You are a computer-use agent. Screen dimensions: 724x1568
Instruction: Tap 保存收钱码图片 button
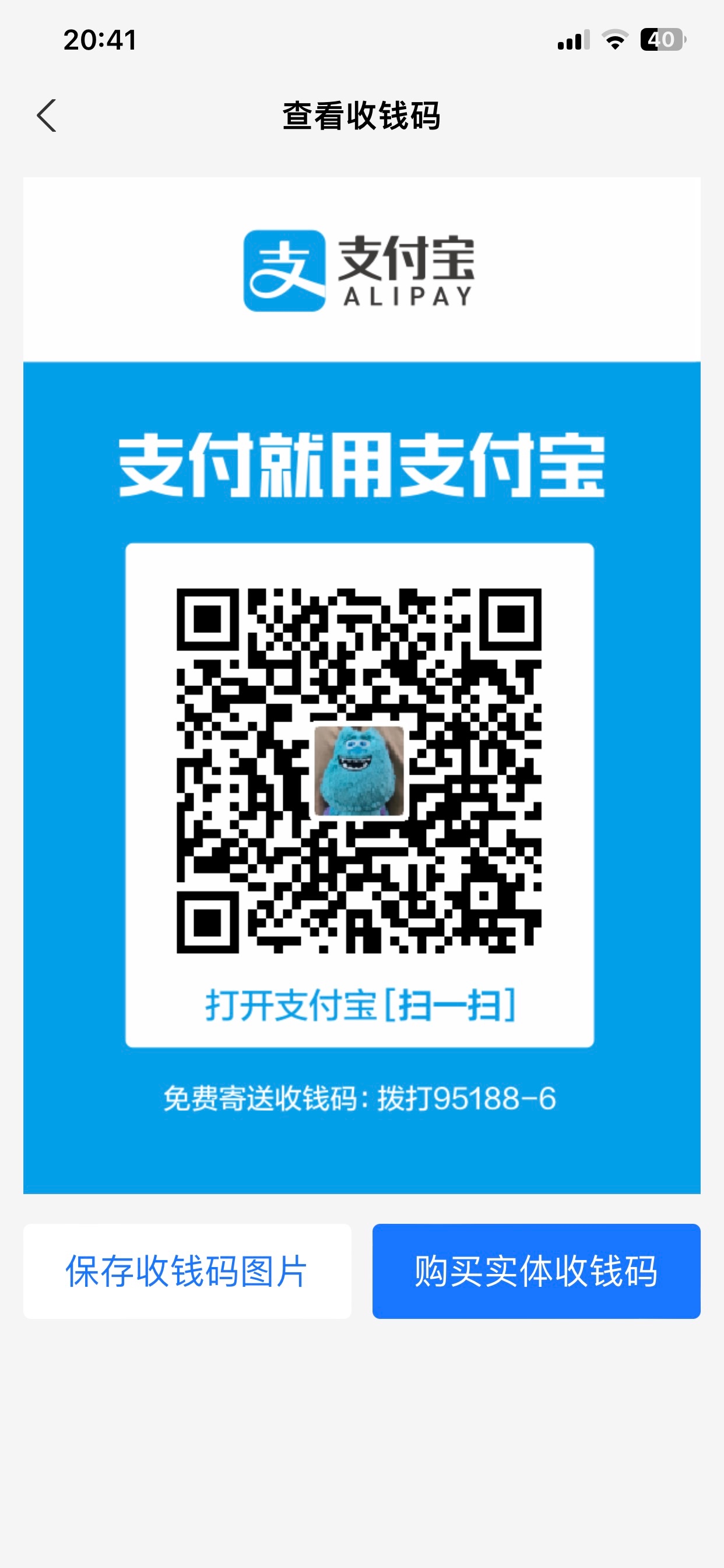coord(187,1272)
